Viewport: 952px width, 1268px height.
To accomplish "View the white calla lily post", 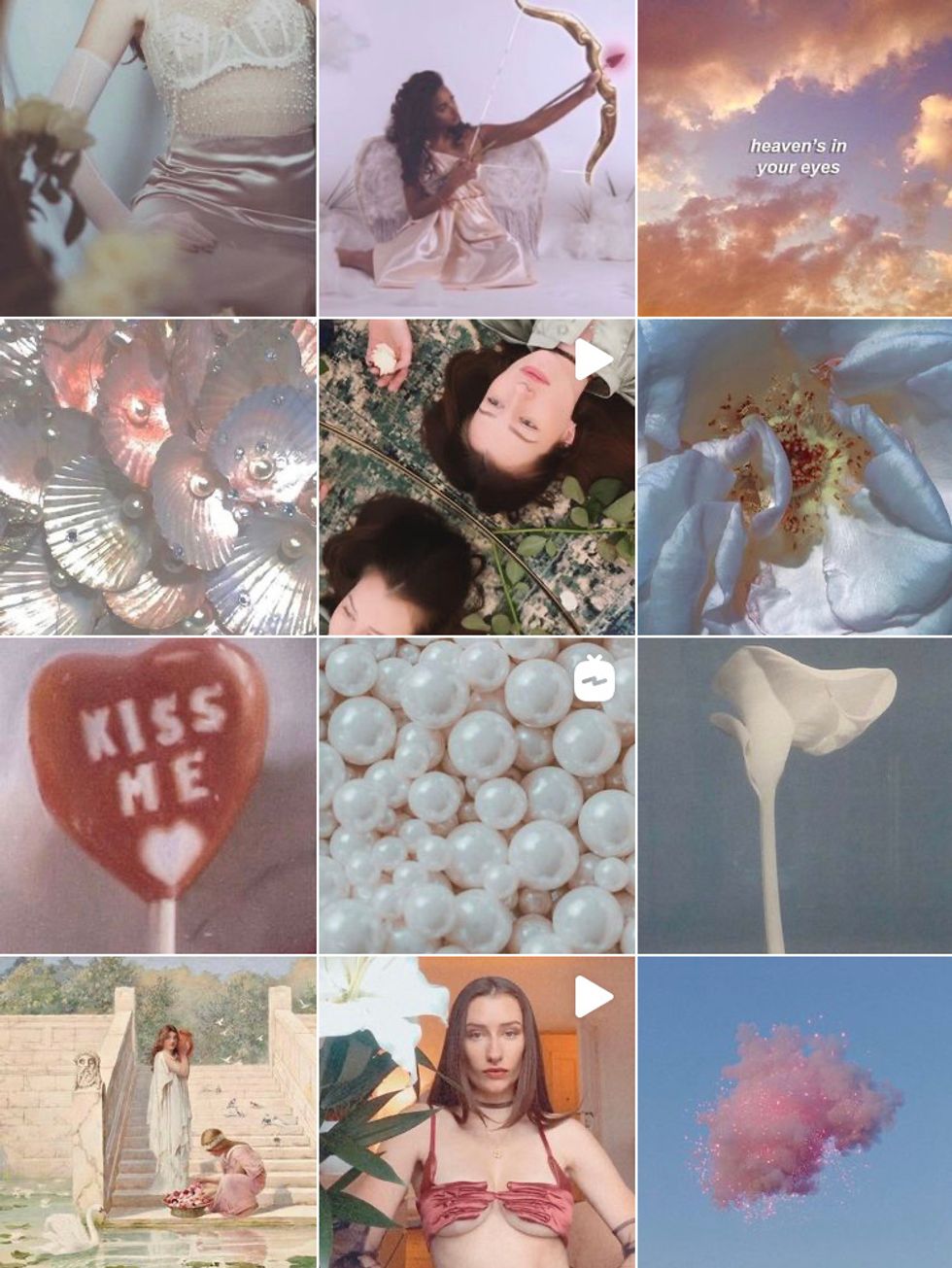I will [x=795, y=795].
